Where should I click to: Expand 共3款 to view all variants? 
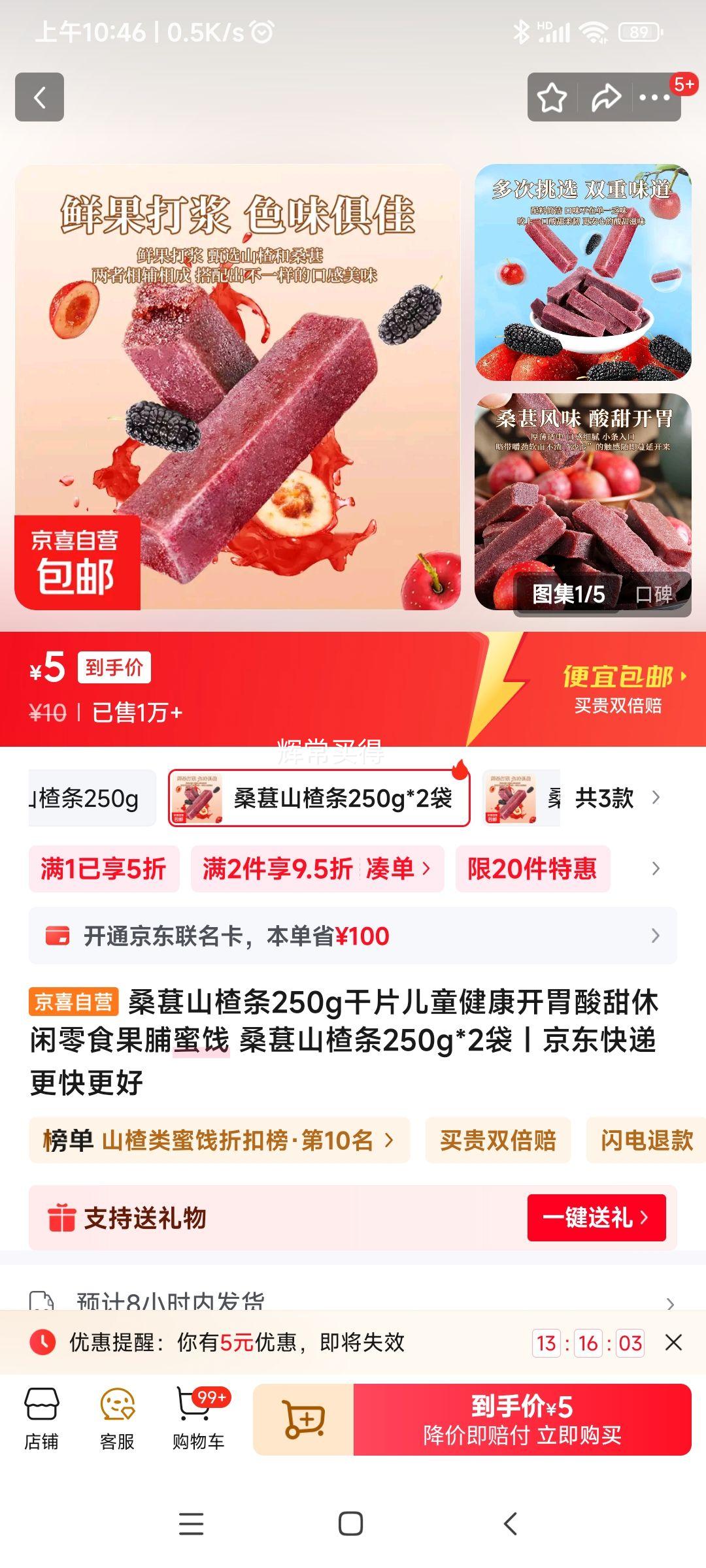[605, 798]
